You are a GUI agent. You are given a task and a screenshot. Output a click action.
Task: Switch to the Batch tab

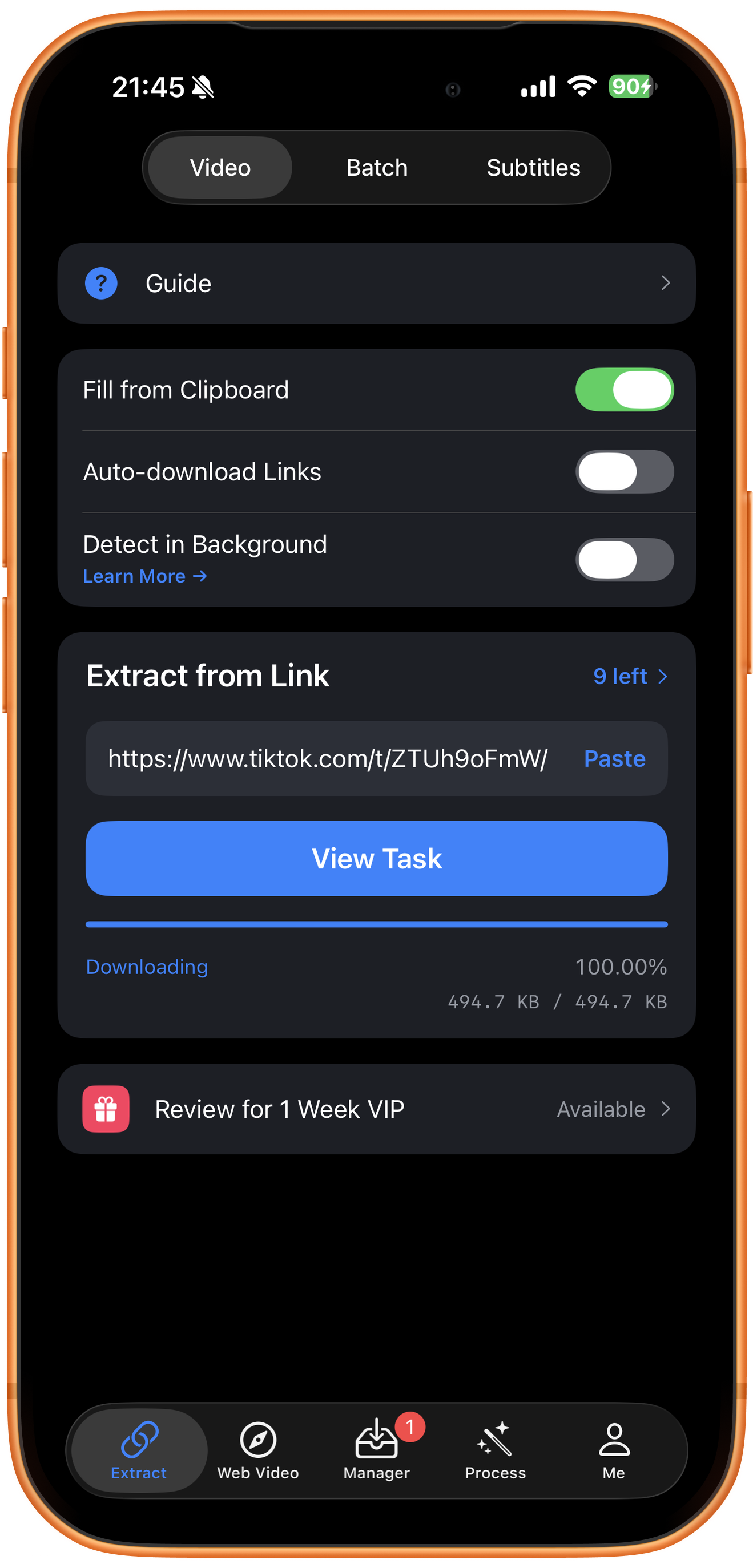377,167
